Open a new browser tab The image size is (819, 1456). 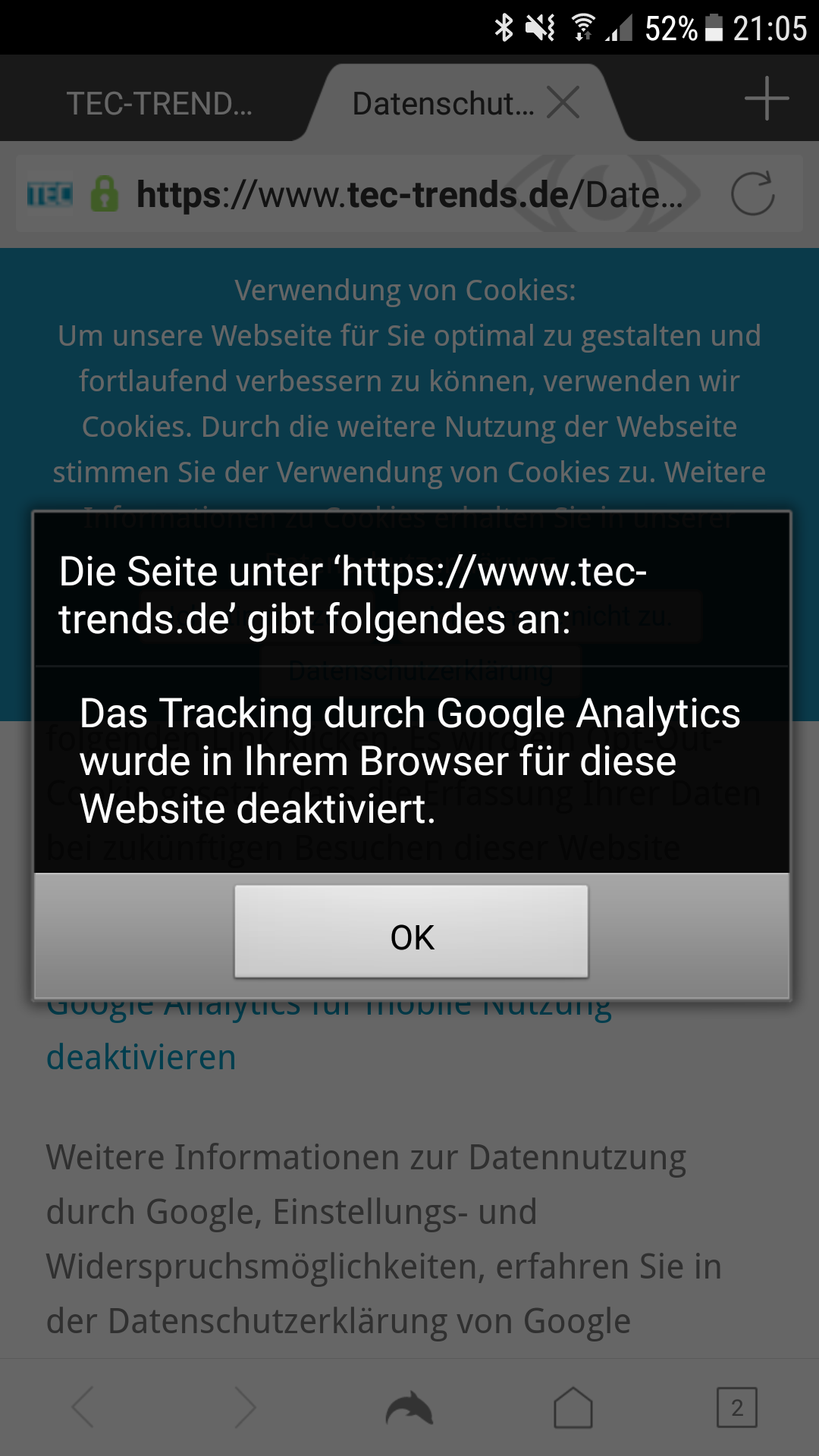tap(766, 99)
